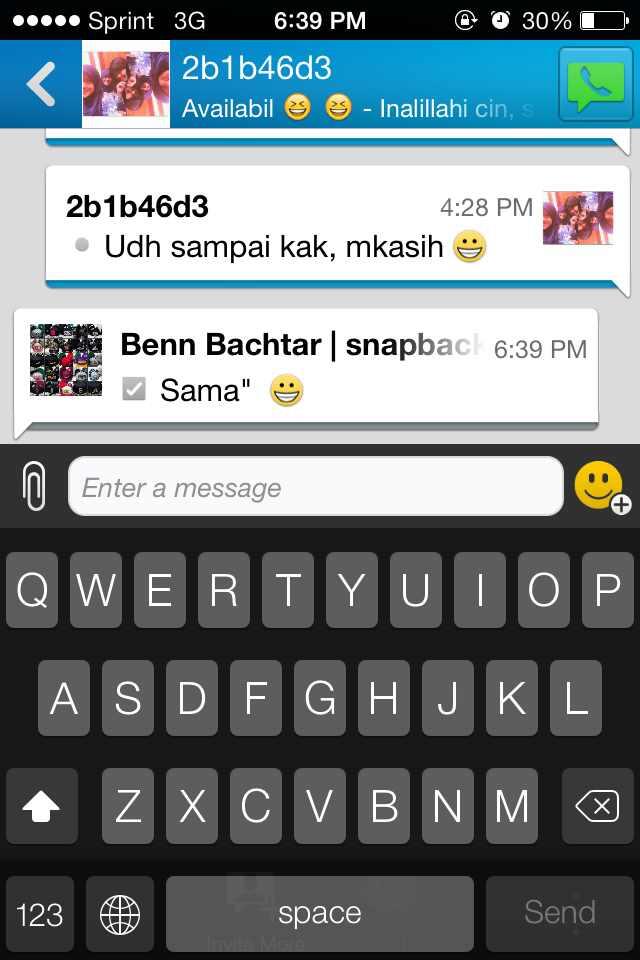Focus the Enter a message field
The width and height of the screenshot is (640, 960).
tap(315, 487)
